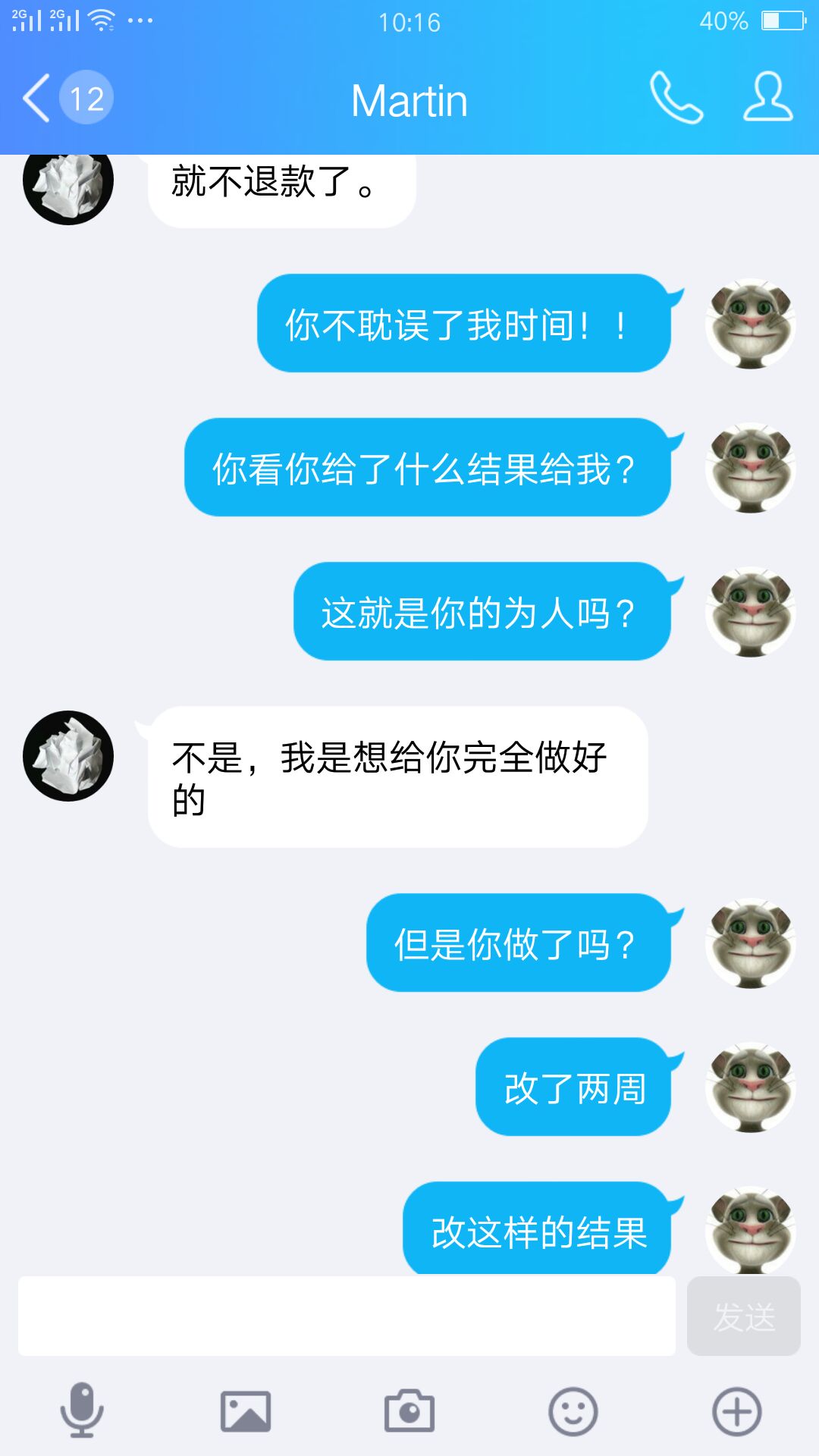Tap the message input field
This screenshot has width=819, height=1456.
coord(347,1316)
